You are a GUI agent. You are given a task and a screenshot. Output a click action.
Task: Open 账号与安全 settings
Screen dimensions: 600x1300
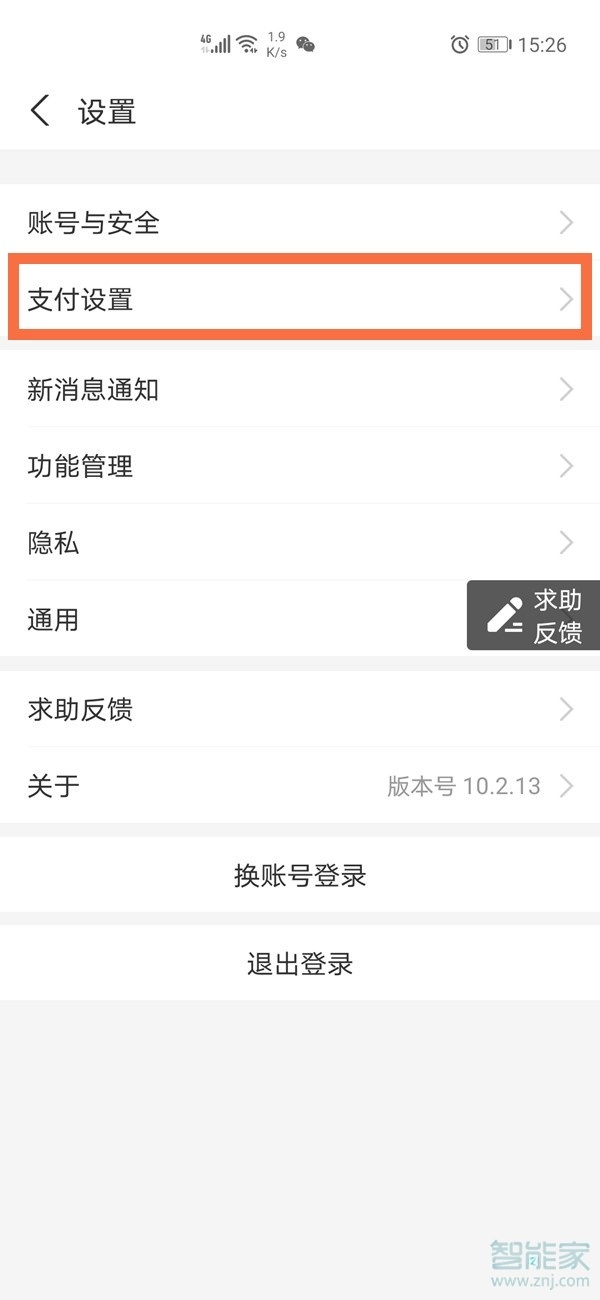pyautogui.click(x=300, y=222)
